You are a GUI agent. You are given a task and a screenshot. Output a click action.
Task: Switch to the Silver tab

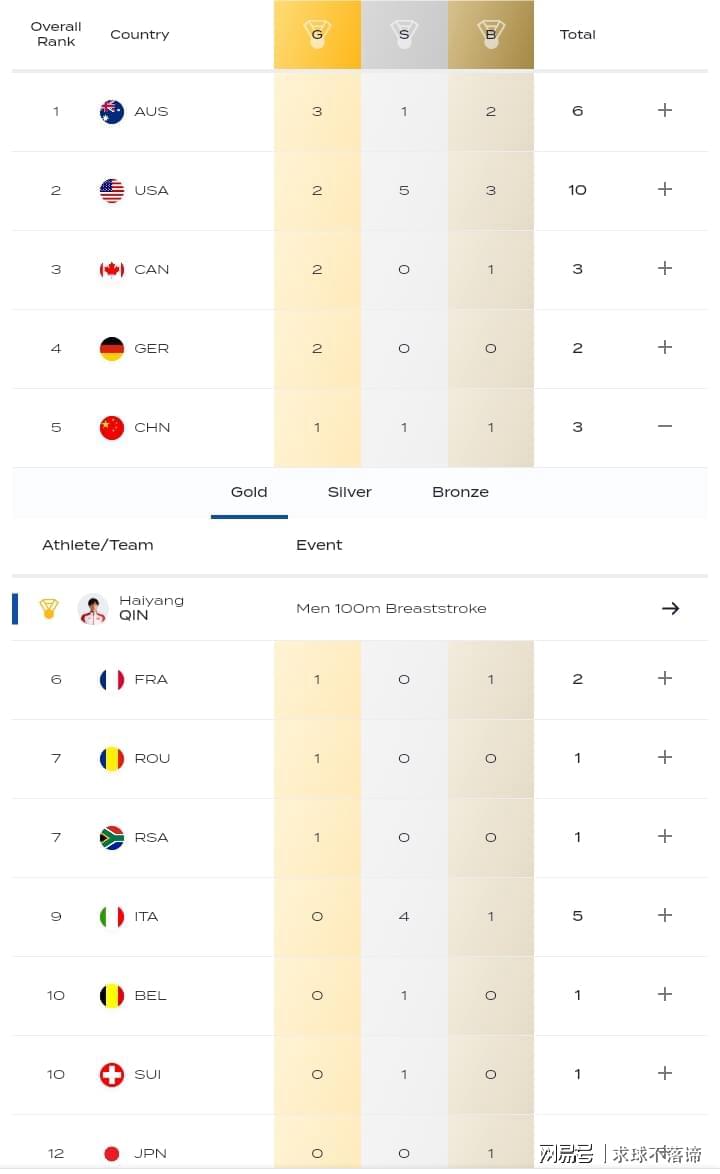[x=350, y=492]
